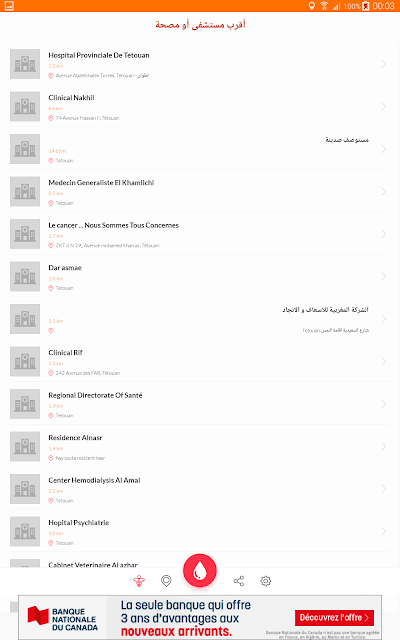Select Medecin Generaliste El Khamlichi
The height and width of the screenshot is (640, 400).
199,191
